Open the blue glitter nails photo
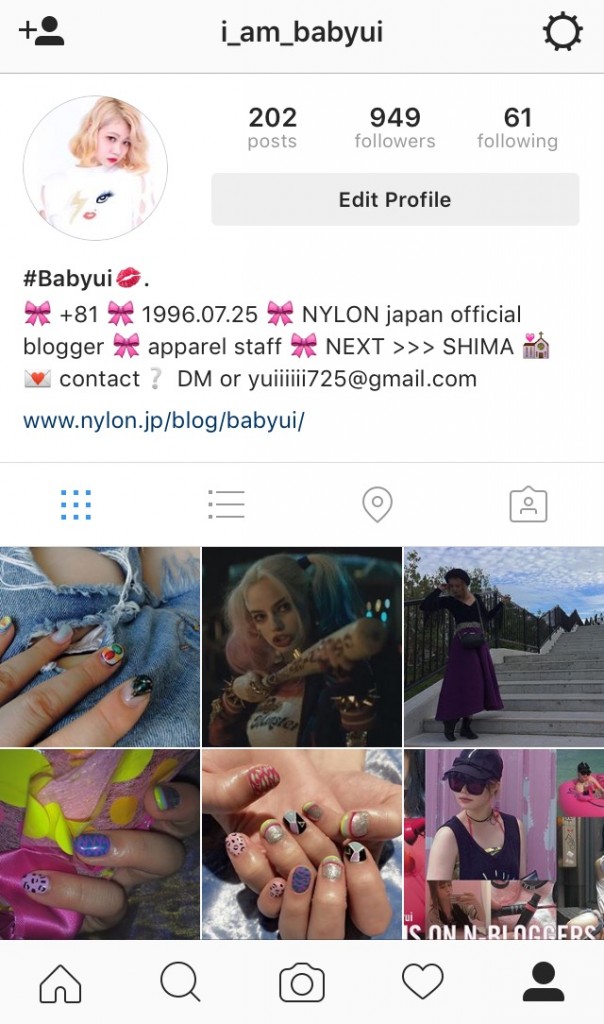 [x=100, y=845]
